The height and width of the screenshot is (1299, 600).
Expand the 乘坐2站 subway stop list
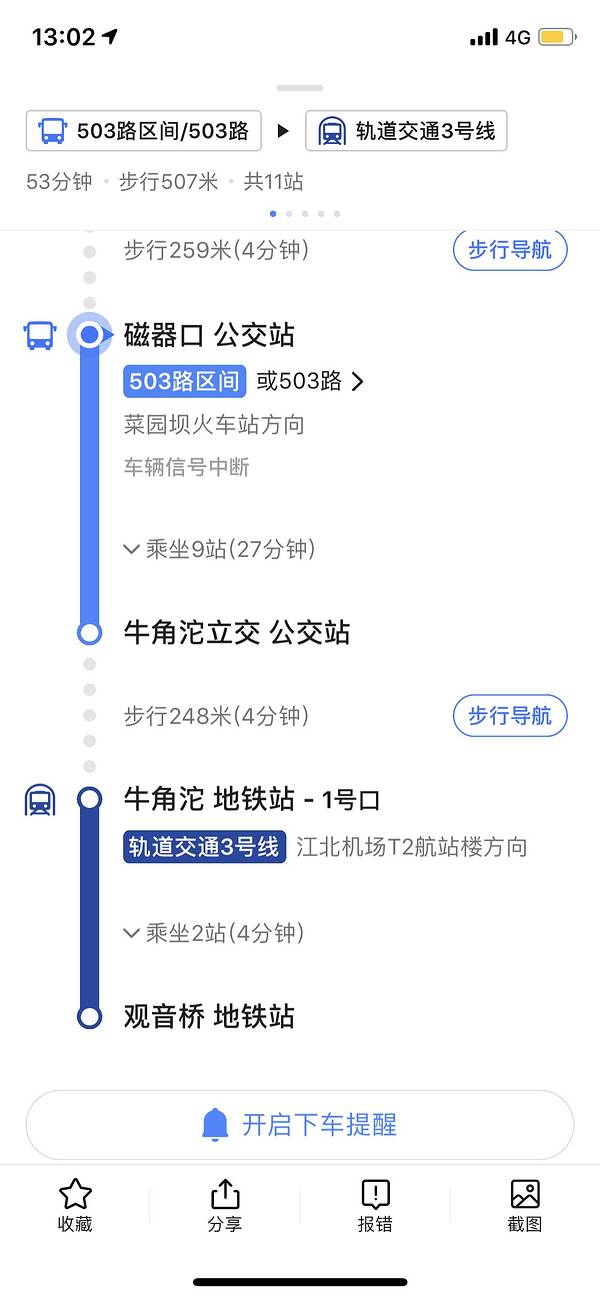coord(213,933)
